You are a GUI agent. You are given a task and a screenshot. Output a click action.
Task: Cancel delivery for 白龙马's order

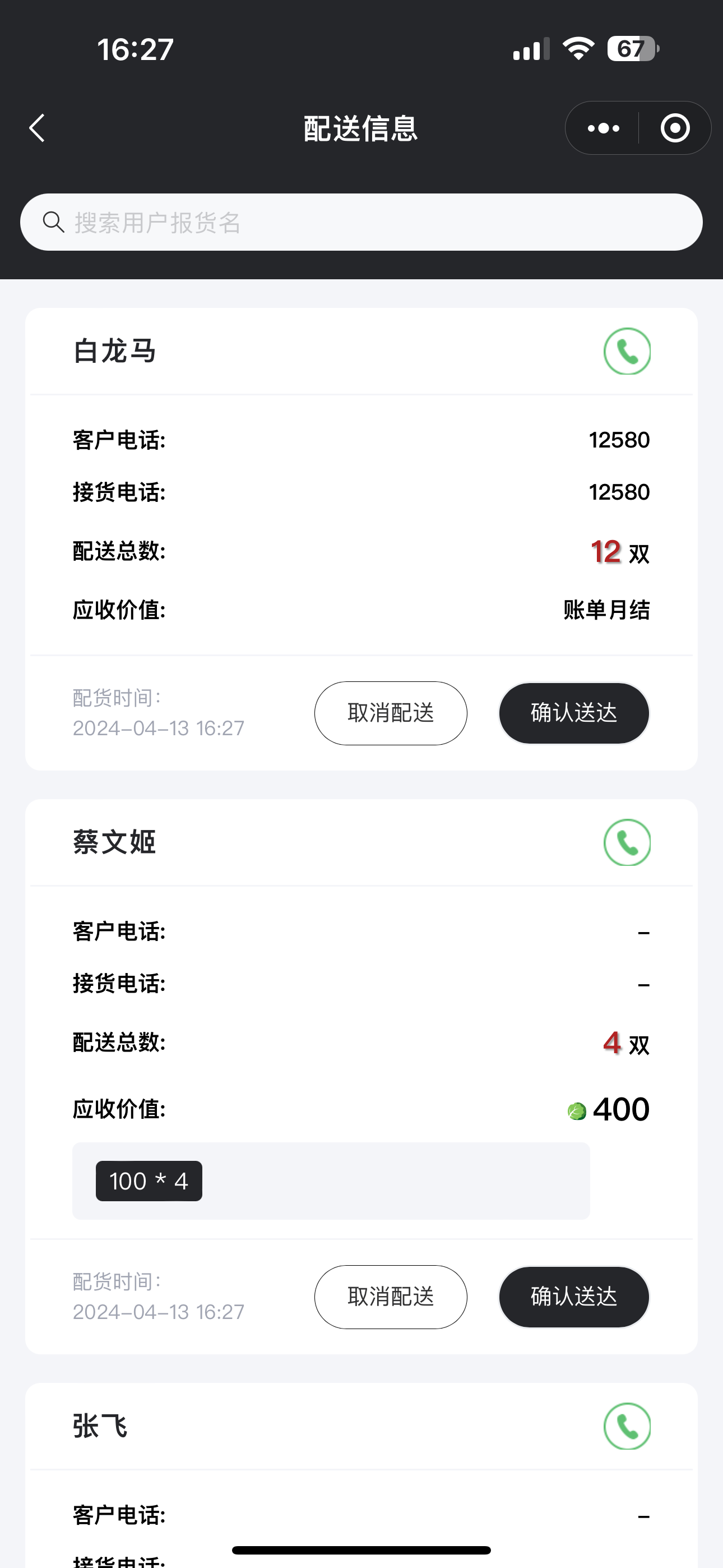pos(391,713)
